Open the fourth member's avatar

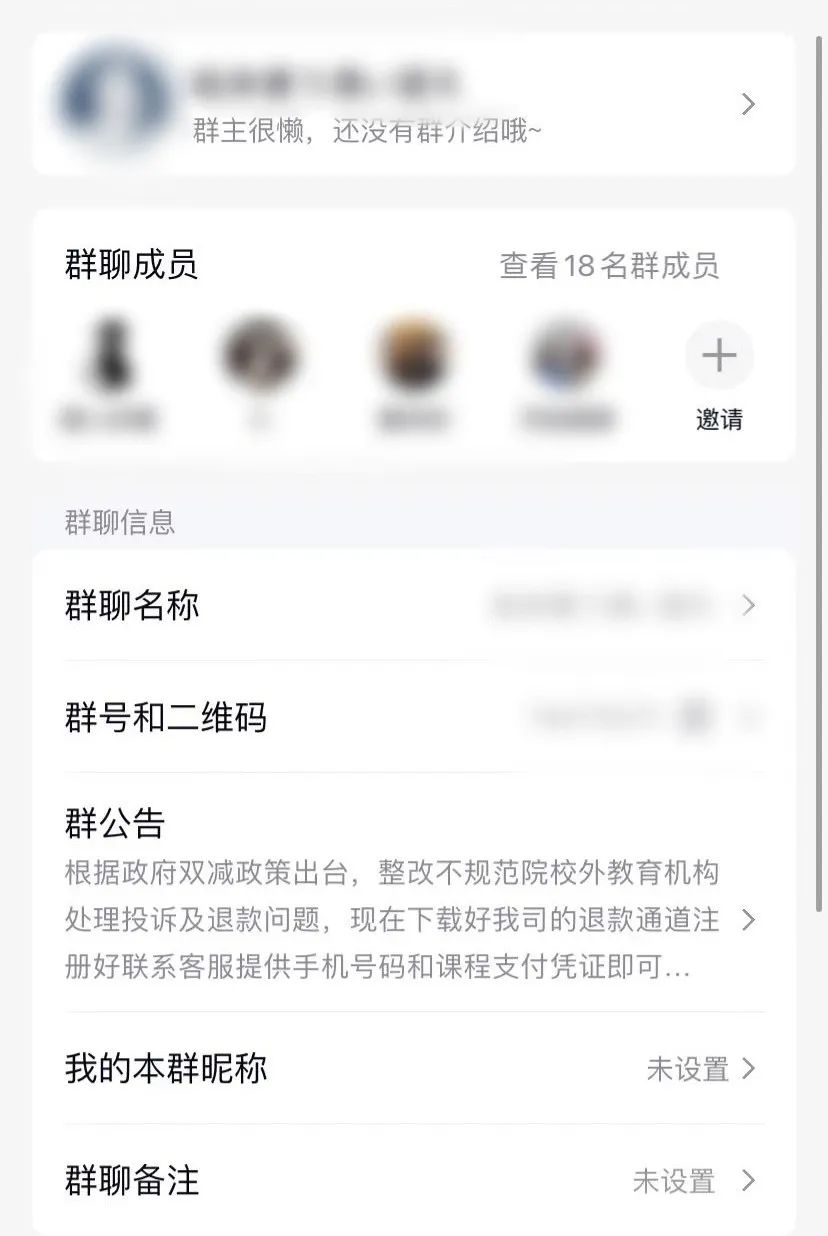[566, 355]
